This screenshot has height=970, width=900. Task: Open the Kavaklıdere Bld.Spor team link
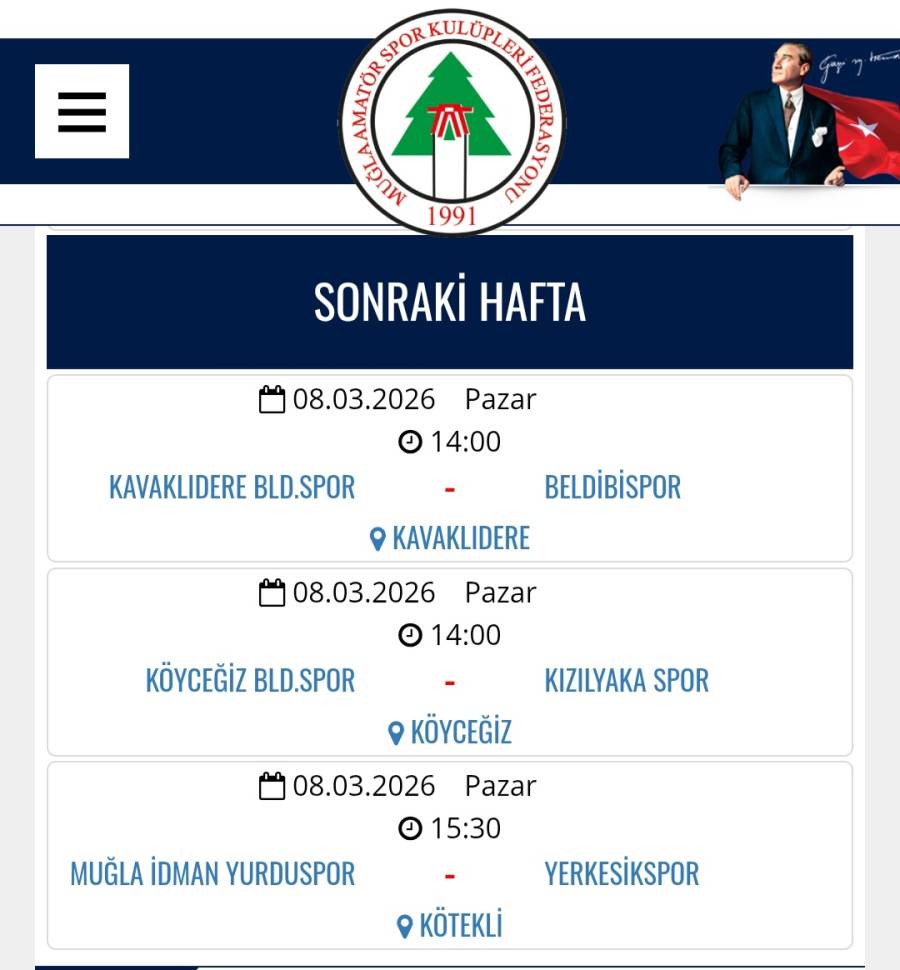tap(232, 487)
